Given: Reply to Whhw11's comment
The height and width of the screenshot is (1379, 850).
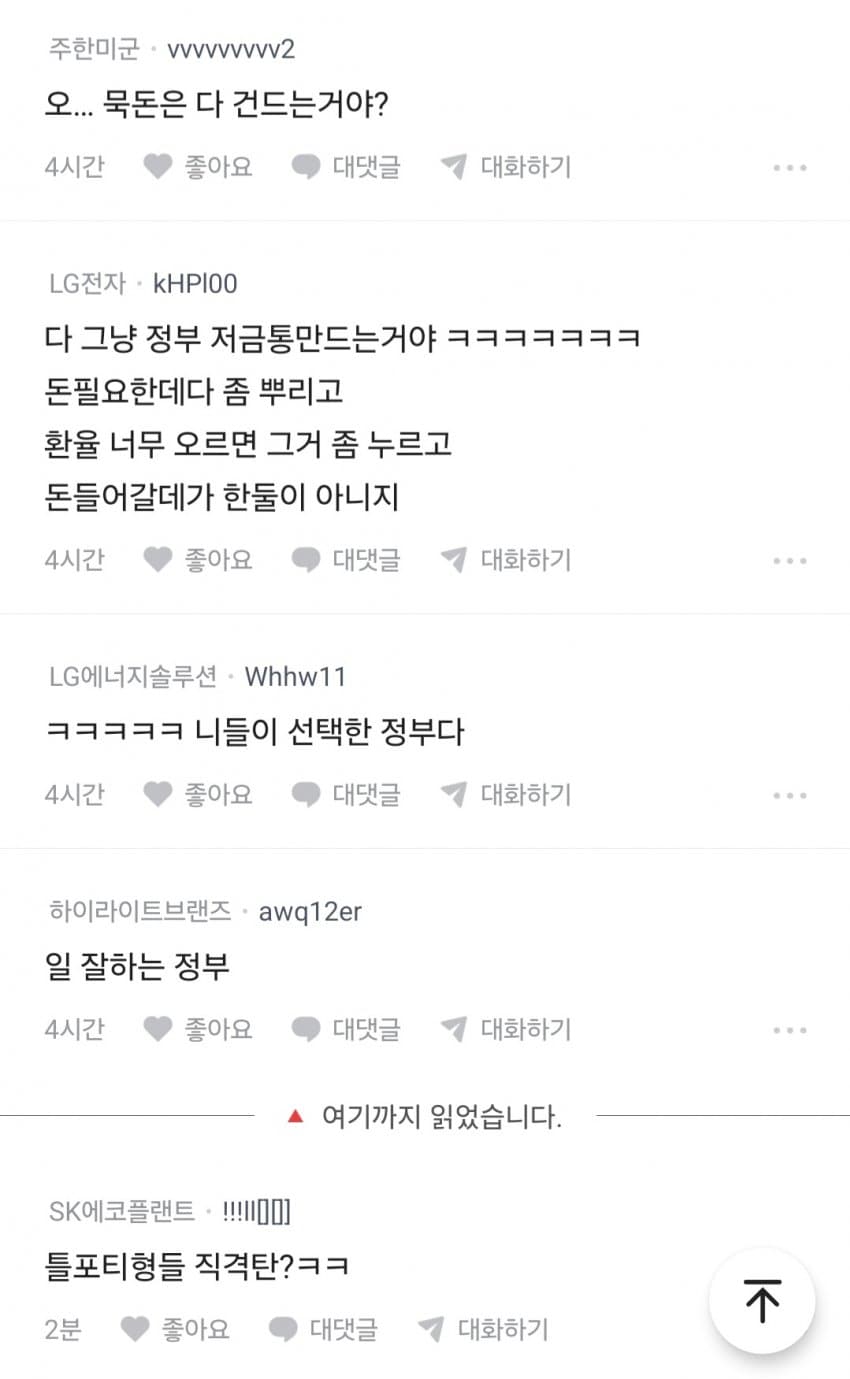Looking at the screenshot, I should pos(345,795).
